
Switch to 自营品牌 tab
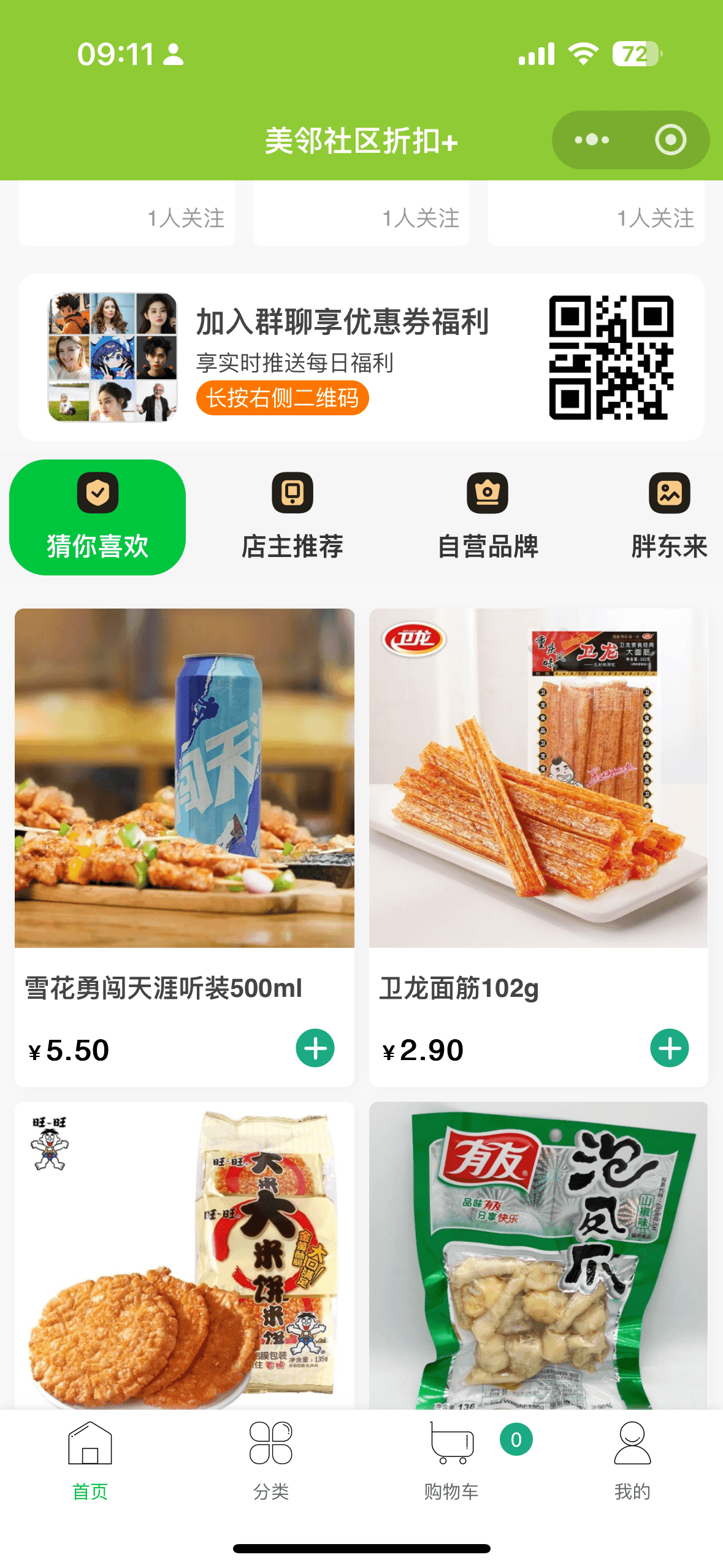point(488,517)
